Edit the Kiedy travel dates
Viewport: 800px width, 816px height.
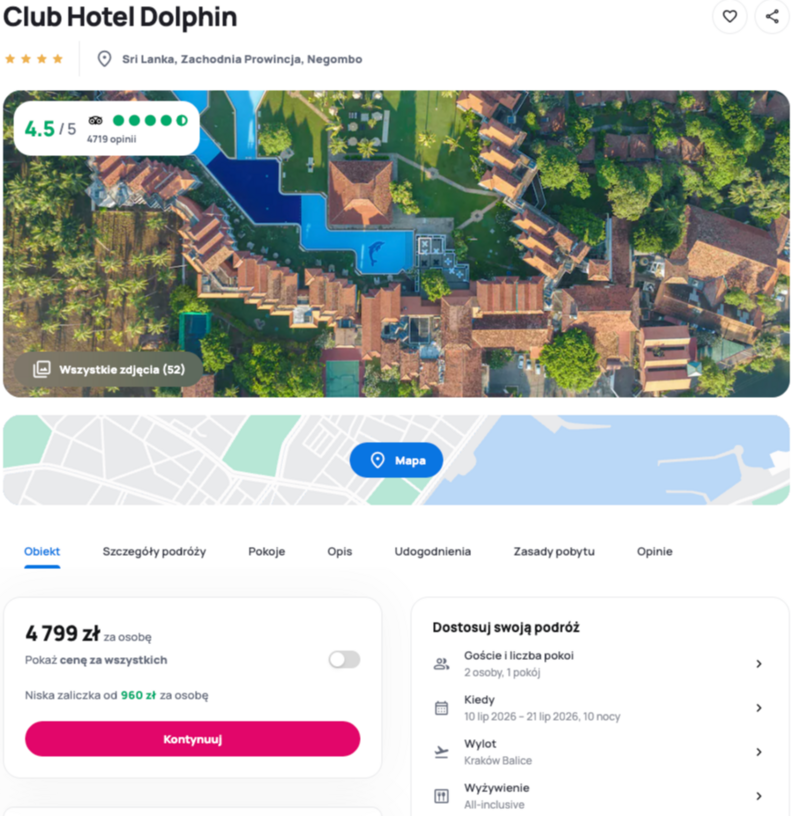600,707
